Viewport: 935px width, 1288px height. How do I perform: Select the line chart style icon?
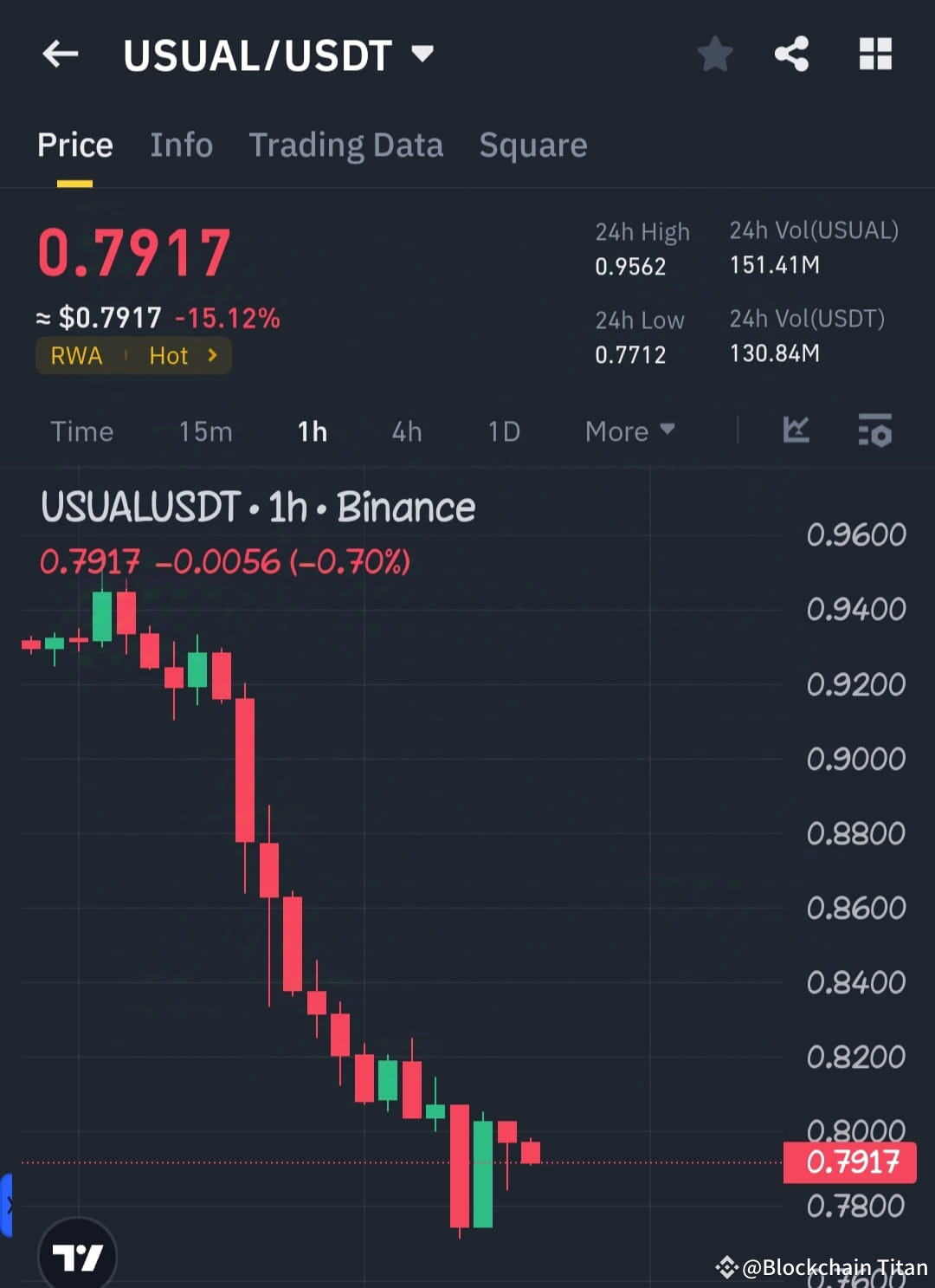[x=796, y=430]
